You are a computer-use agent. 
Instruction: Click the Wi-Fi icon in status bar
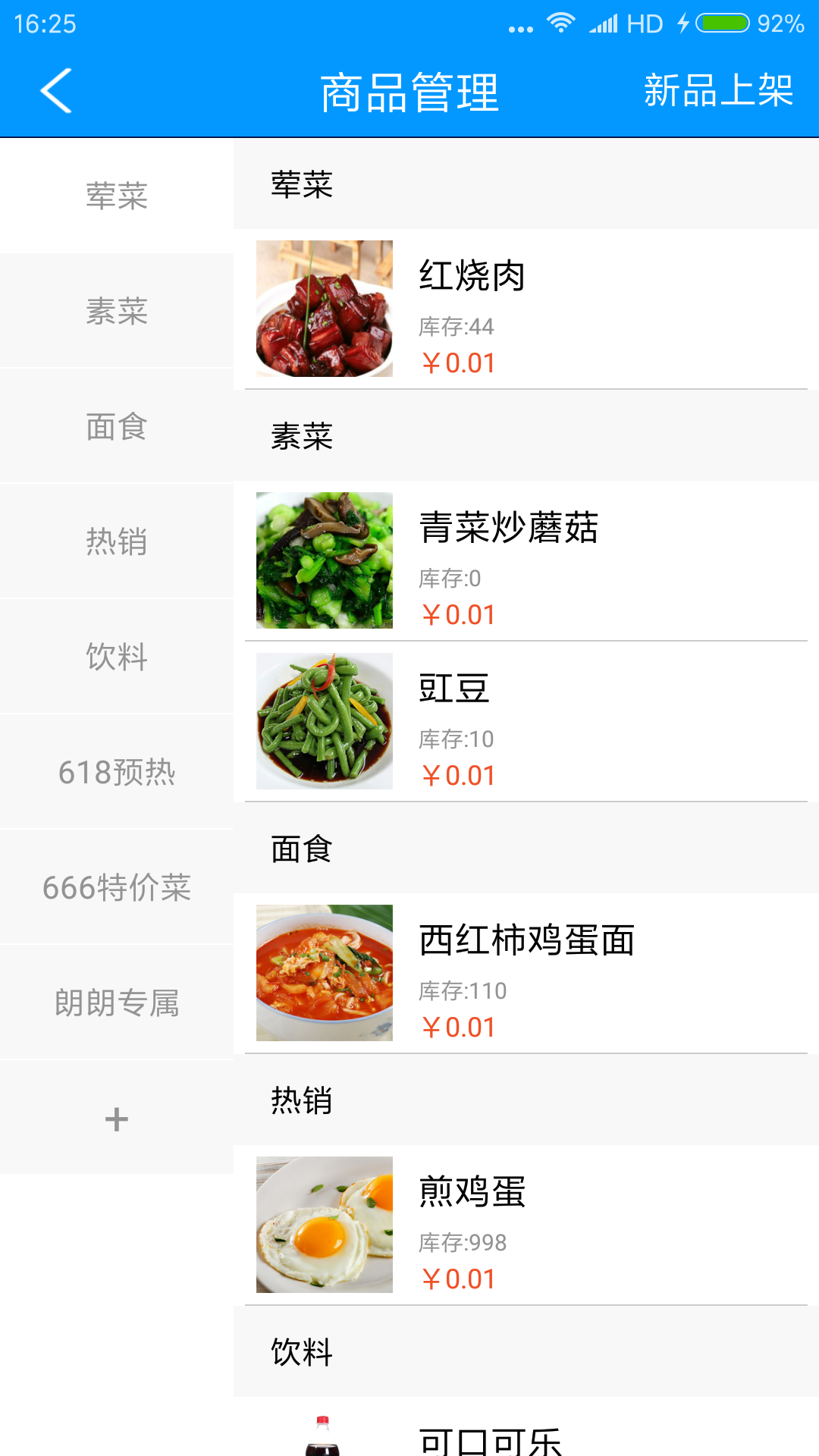[x=559, y=23]
